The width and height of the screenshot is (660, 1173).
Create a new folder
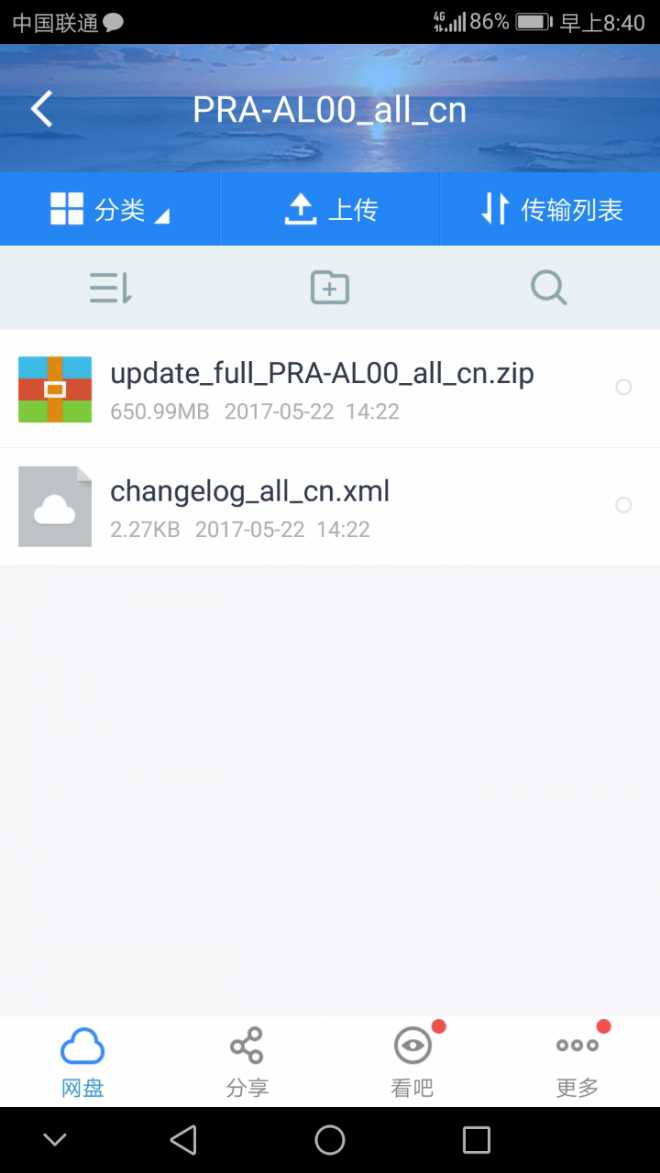(x=330, y=288)
